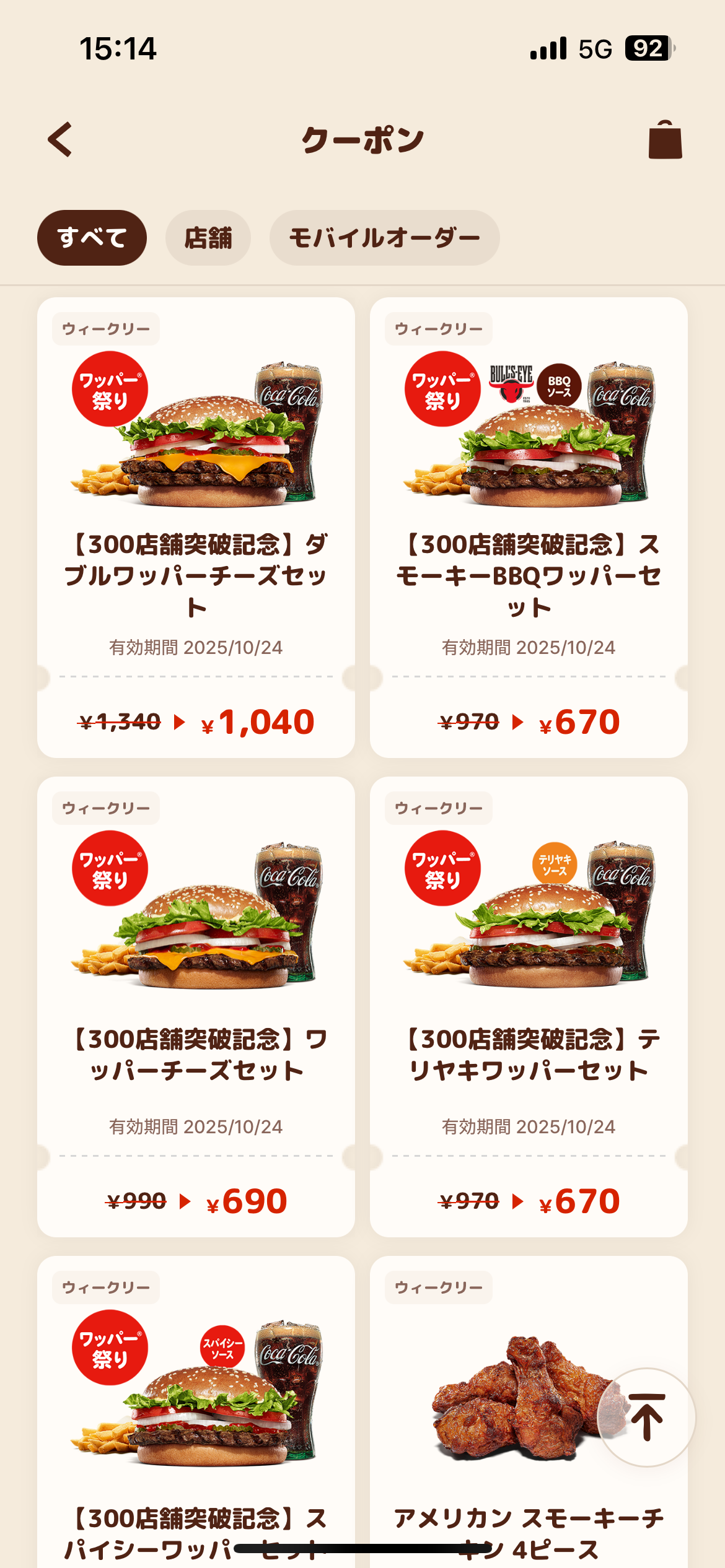View the ワッパーチーズセット coupon for ¥690

[196, 1006]
